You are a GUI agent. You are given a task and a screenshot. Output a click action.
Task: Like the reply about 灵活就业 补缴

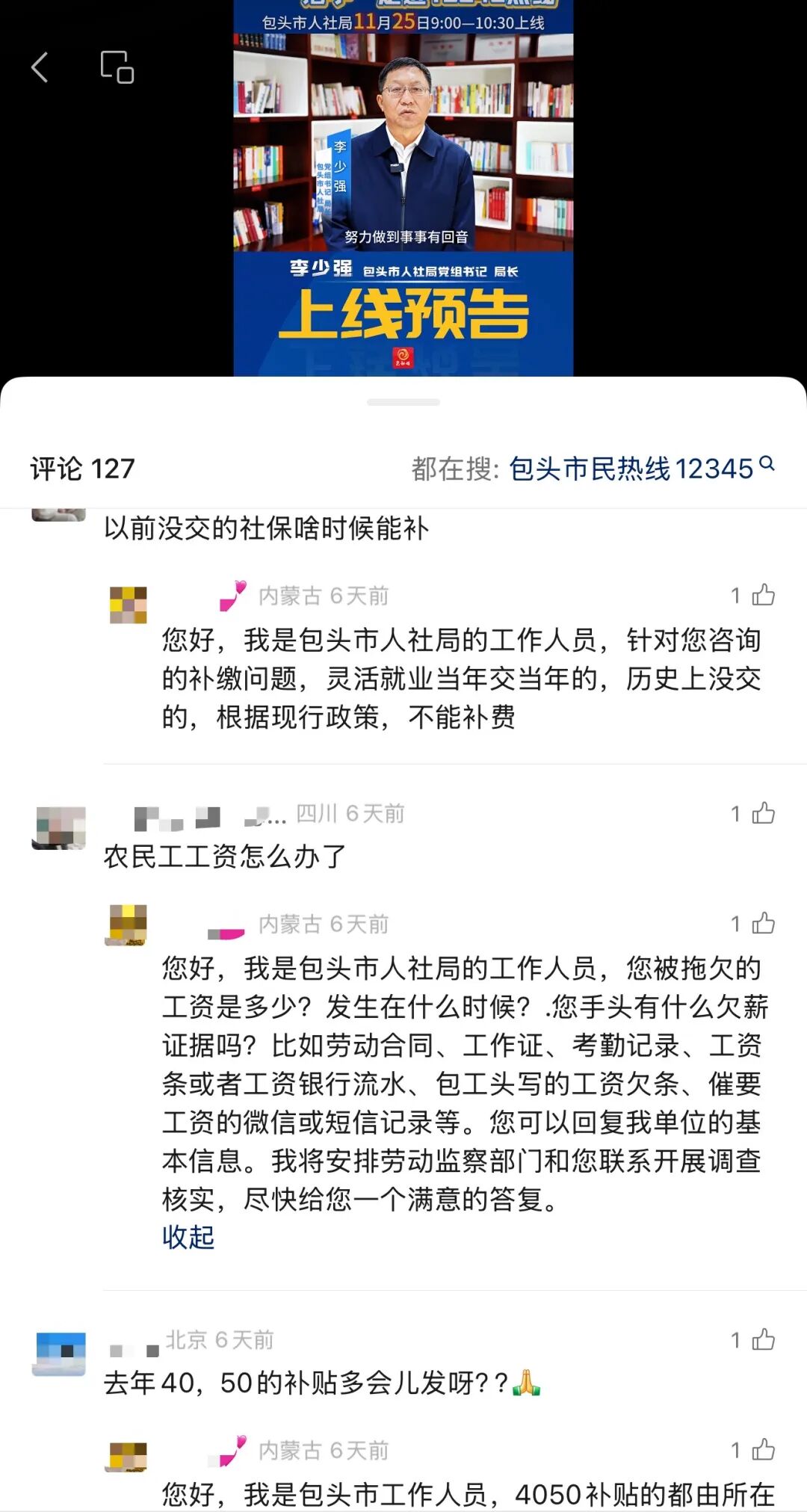click(762, 595)
